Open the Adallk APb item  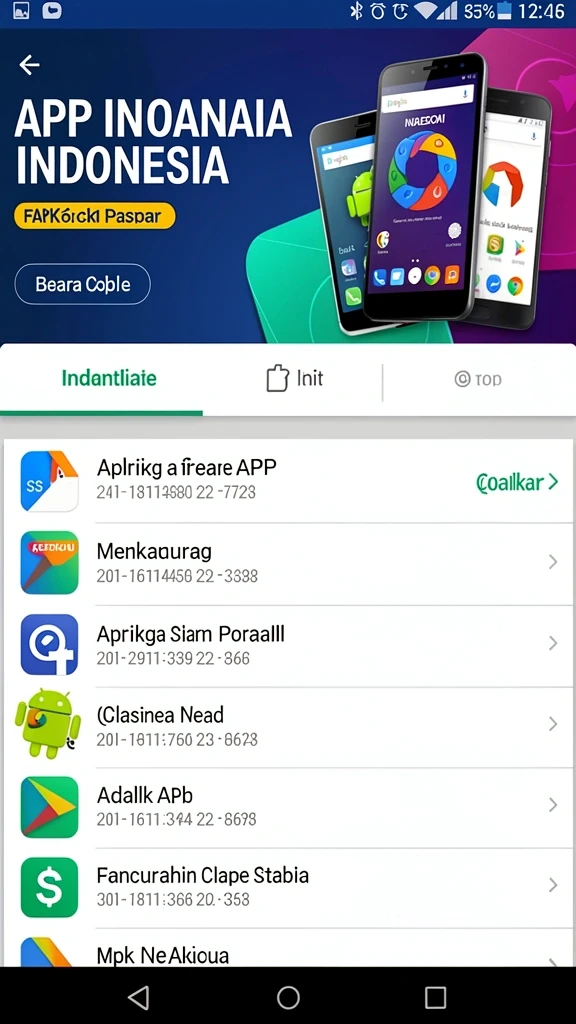pos(288,807)
